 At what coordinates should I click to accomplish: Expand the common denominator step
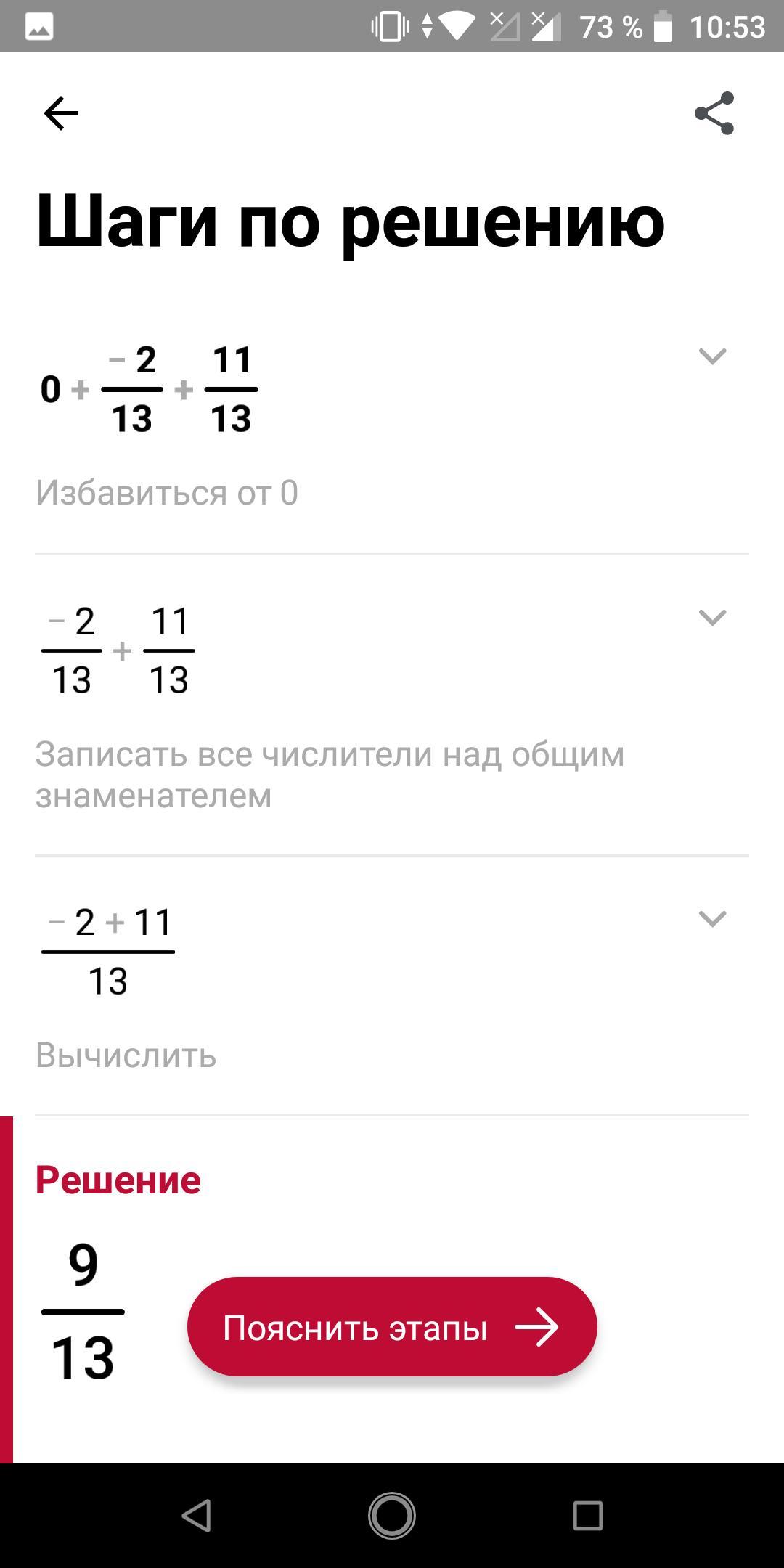[712, 618]
